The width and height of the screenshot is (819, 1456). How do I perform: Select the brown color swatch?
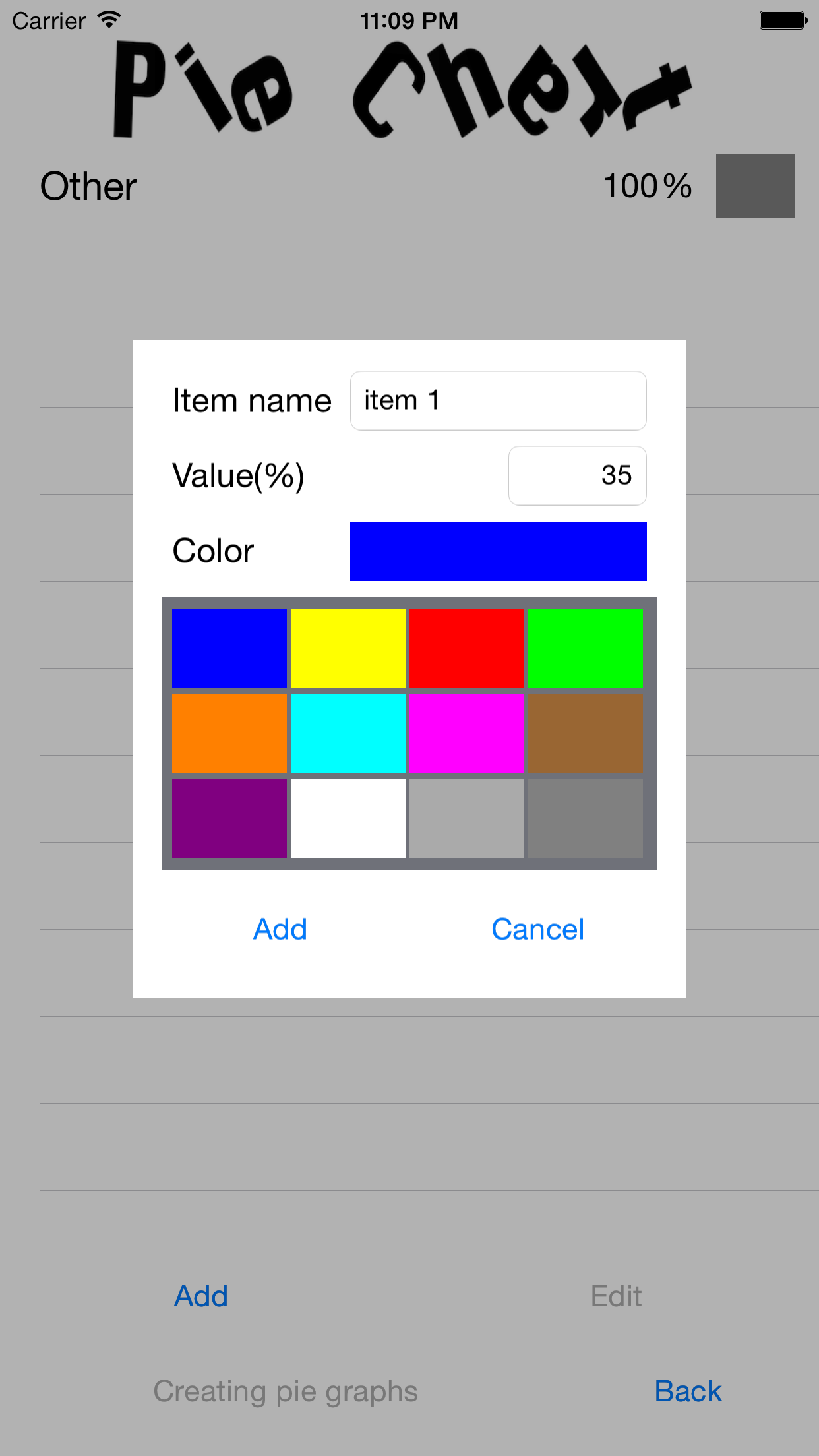click(586, 733)
